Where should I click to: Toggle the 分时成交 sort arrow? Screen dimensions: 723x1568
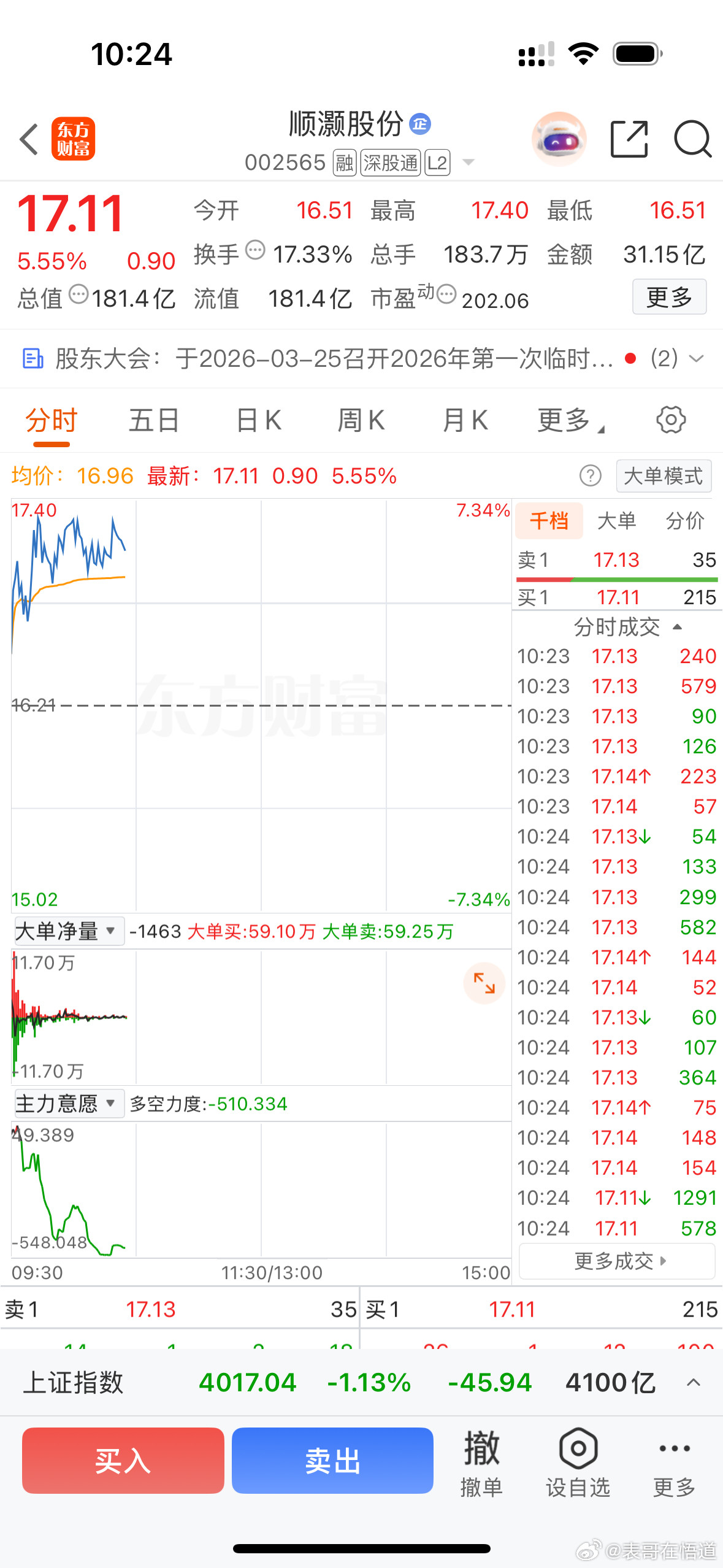[x=678, y=627]
